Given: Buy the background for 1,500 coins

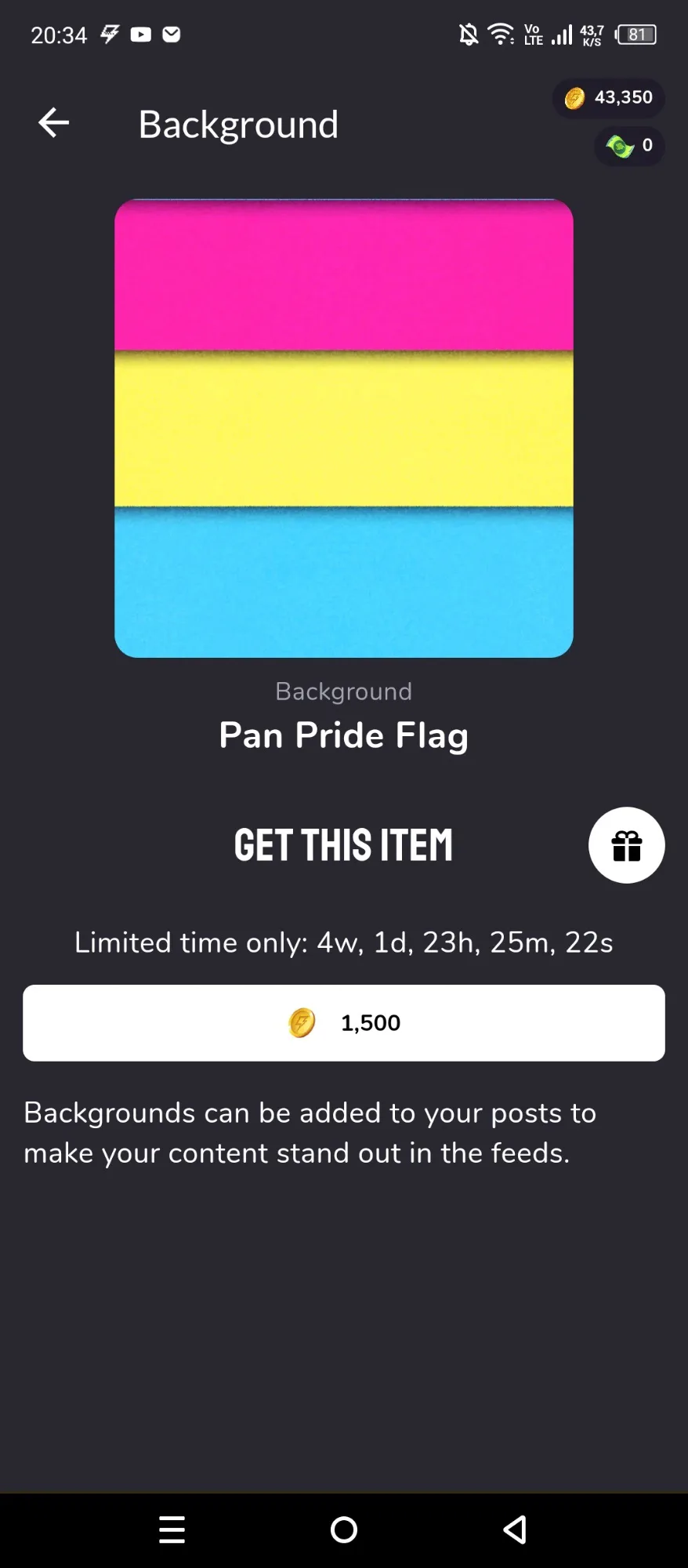Looking at the screenshot, I should coord(344,1023).
